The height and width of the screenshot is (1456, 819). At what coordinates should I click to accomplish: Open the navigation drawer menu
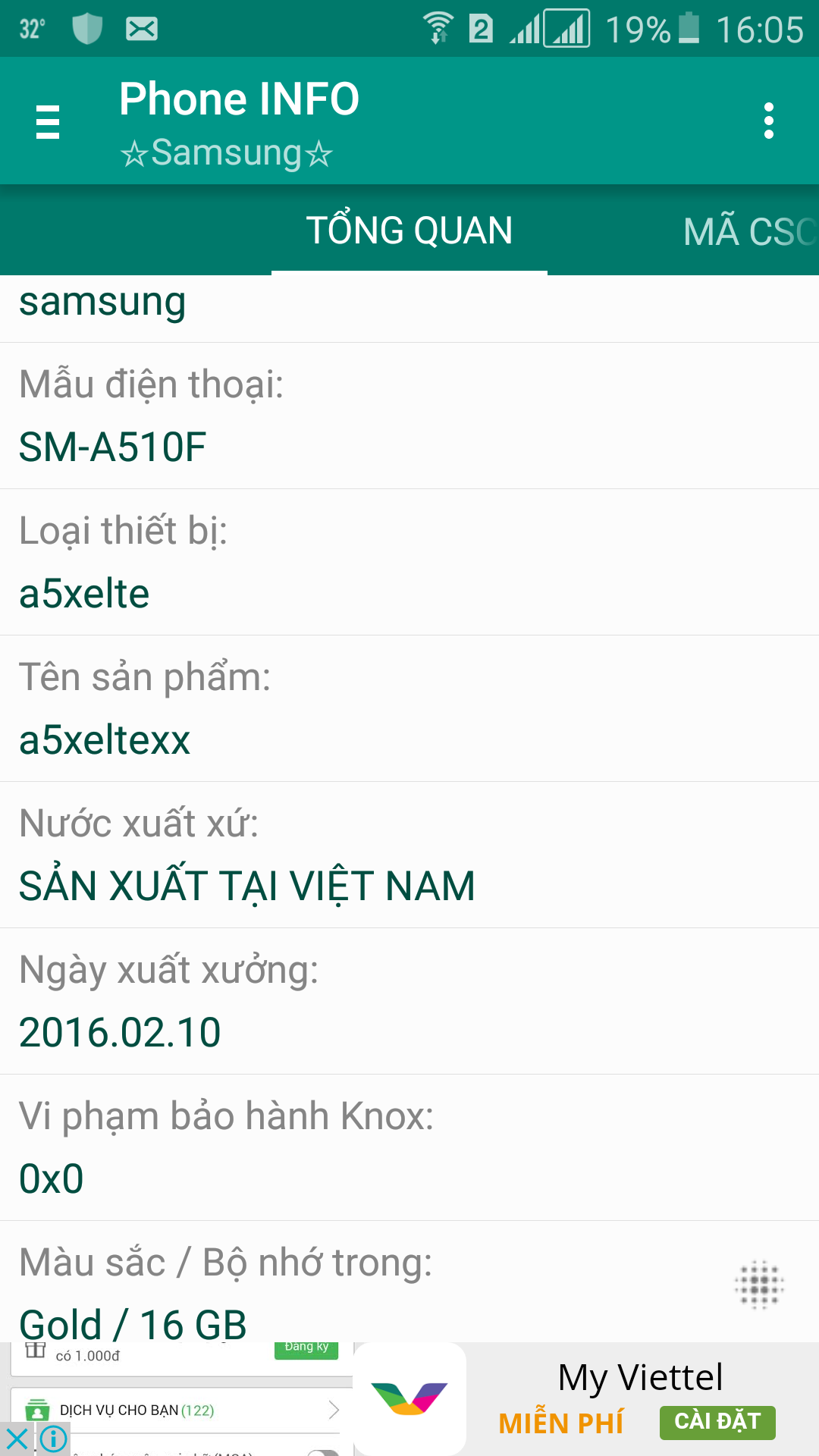48,122
